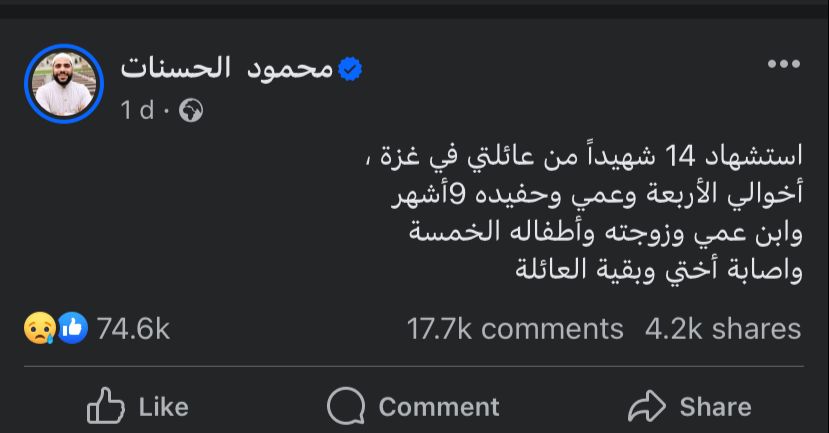
Task: Share this post
Action: point(689,407)
